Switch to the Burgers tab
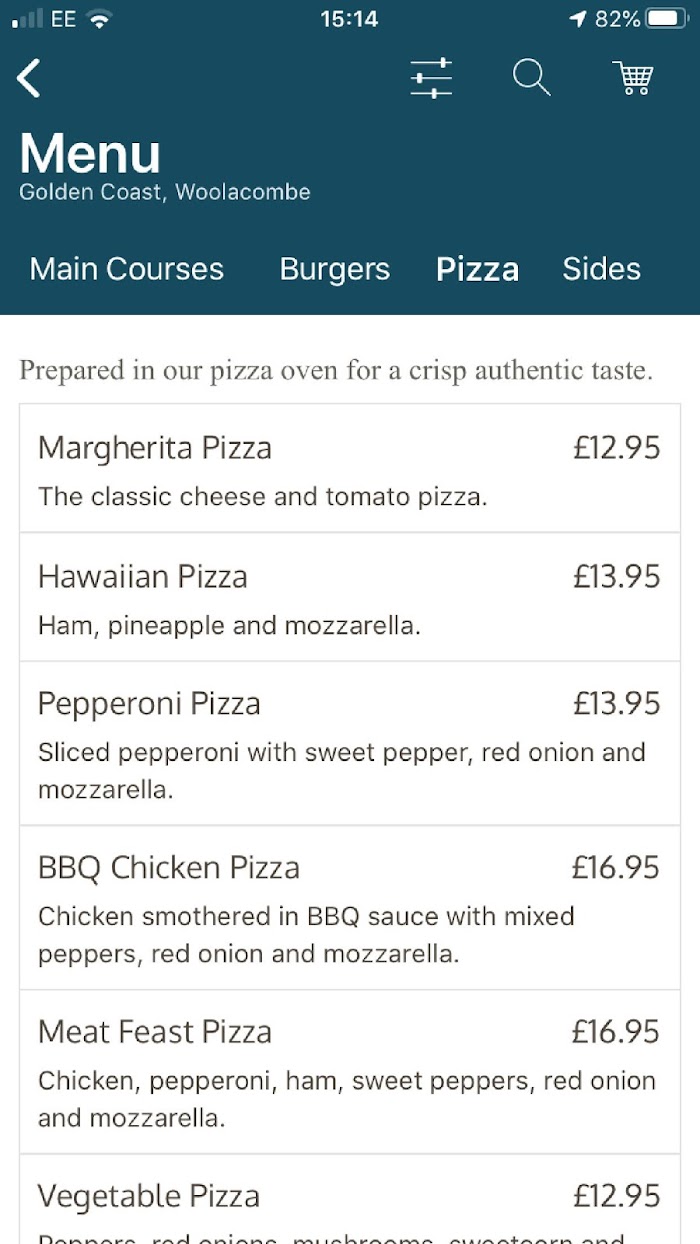The height and width of the screenshot is (1244, 700). click(335, 269)
